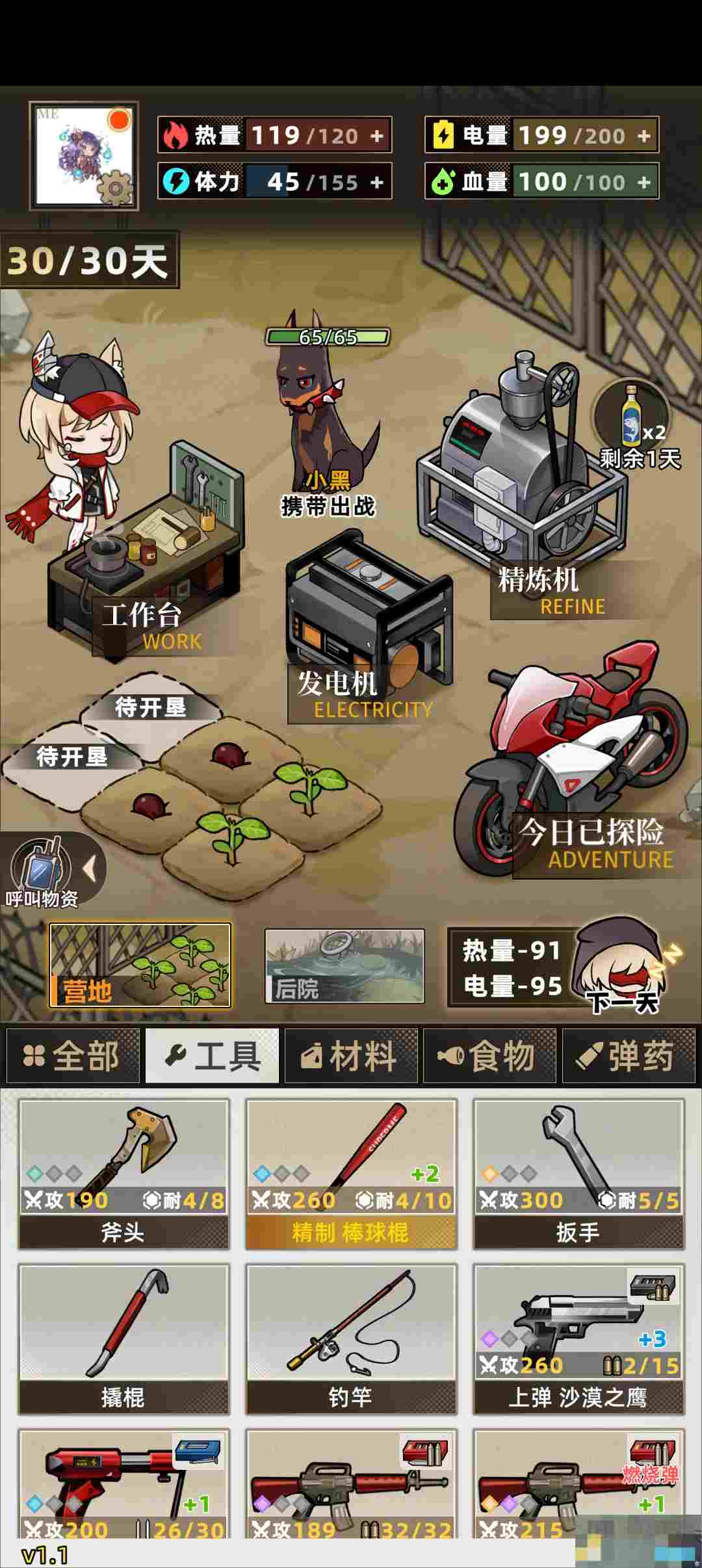The height and width of the screenshot is (1568, 702).
Task: Switch to the 弹药 inventory tab
Action: [x=629, y=1056]
